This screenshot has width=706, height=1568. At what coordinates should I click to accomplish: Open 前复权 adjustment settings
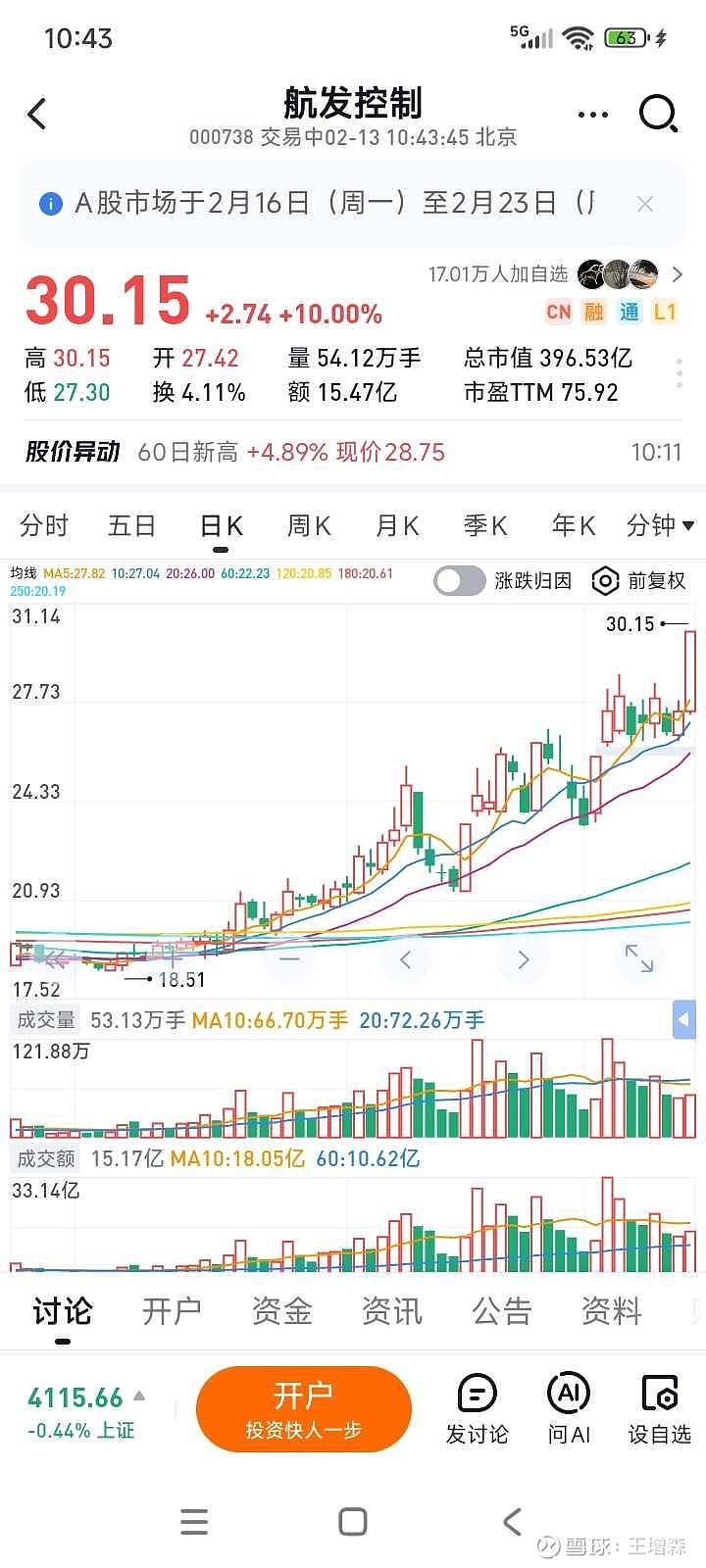(639, 581)
